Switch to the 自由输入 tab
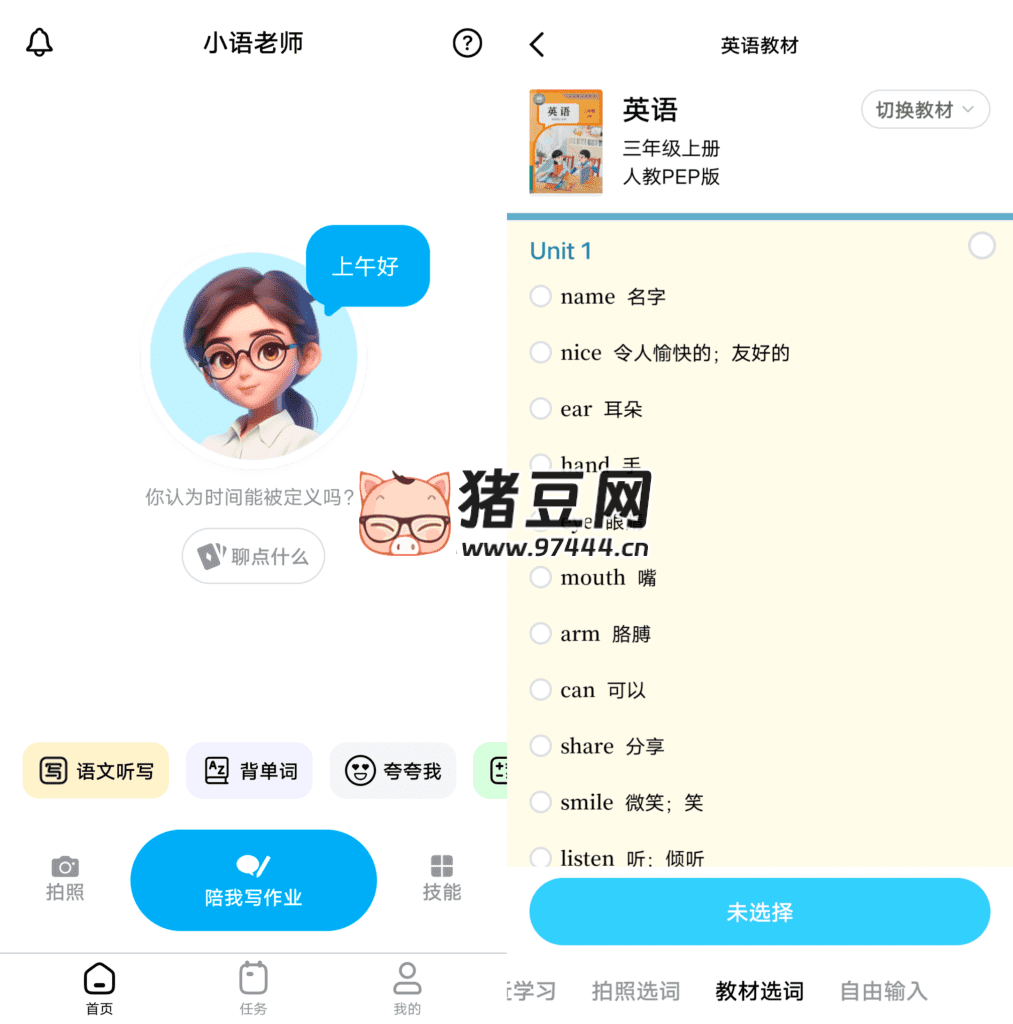Screen dimensions: 1013x1024 tap(883, 991)
